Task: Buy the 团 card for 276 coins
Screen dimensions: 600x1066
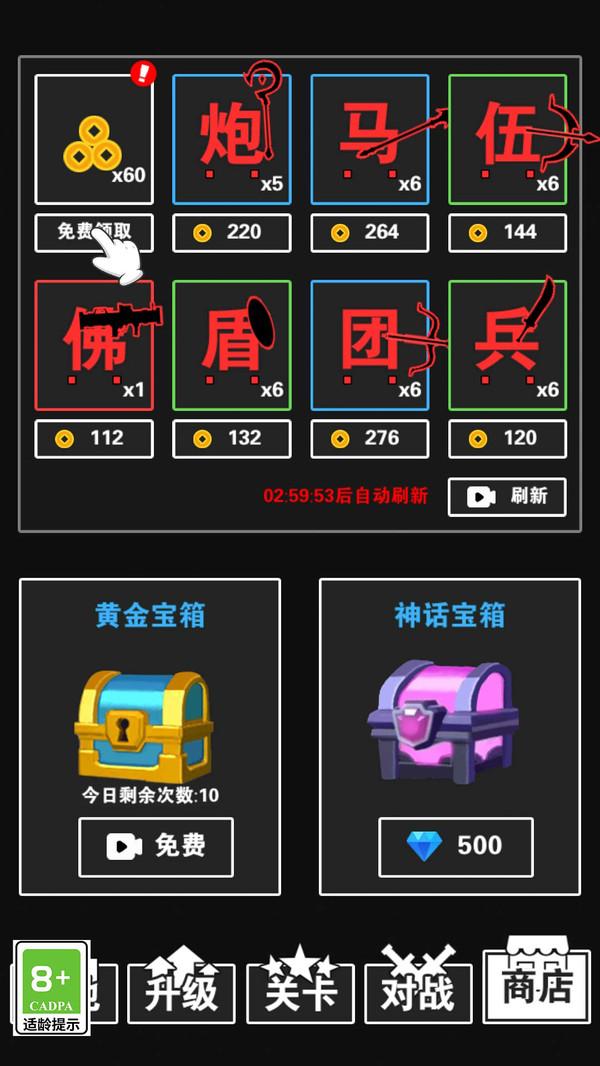Action: coord(370,438)
